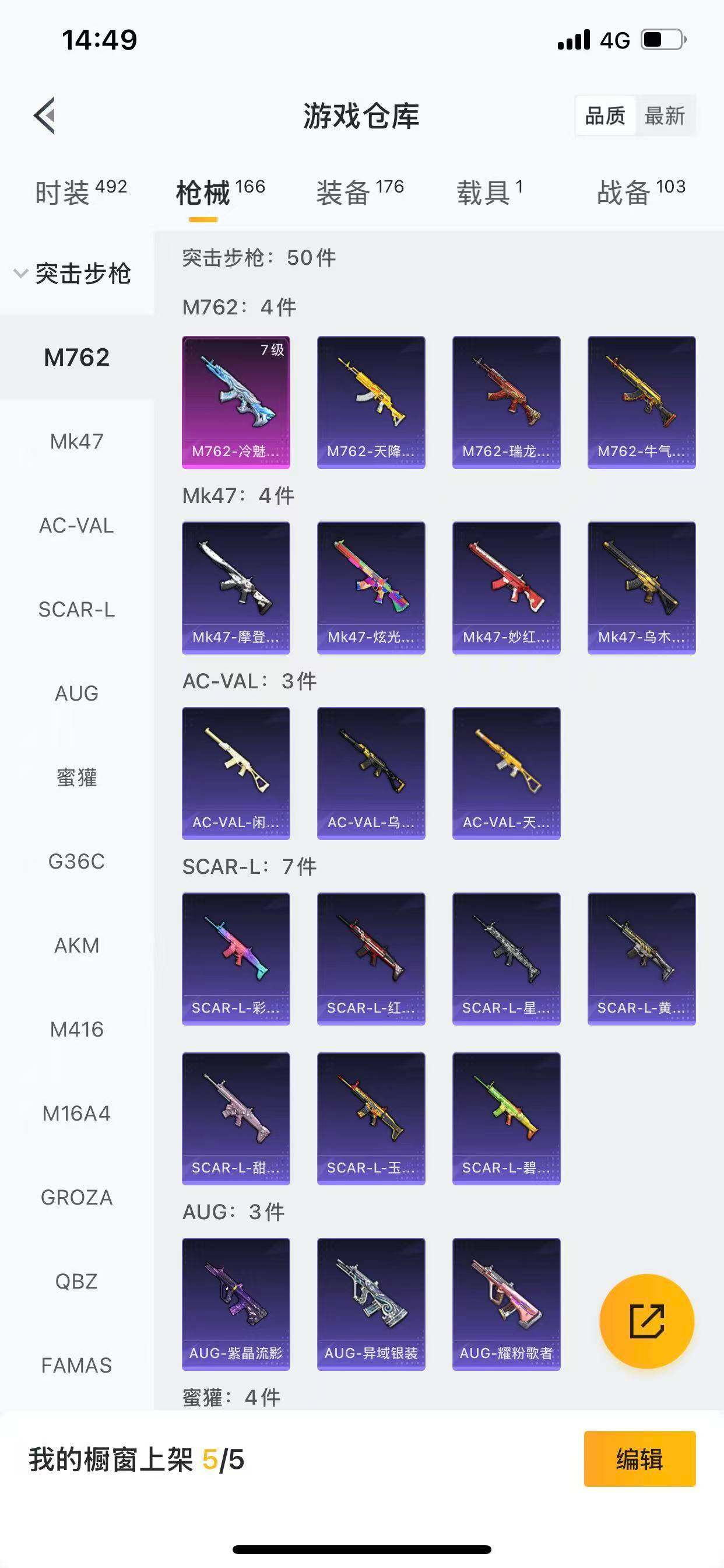Screen dimensions: 724x1568
Task: Open the AC-VAL-乌 skin tile
Action: tap(371, 773)
